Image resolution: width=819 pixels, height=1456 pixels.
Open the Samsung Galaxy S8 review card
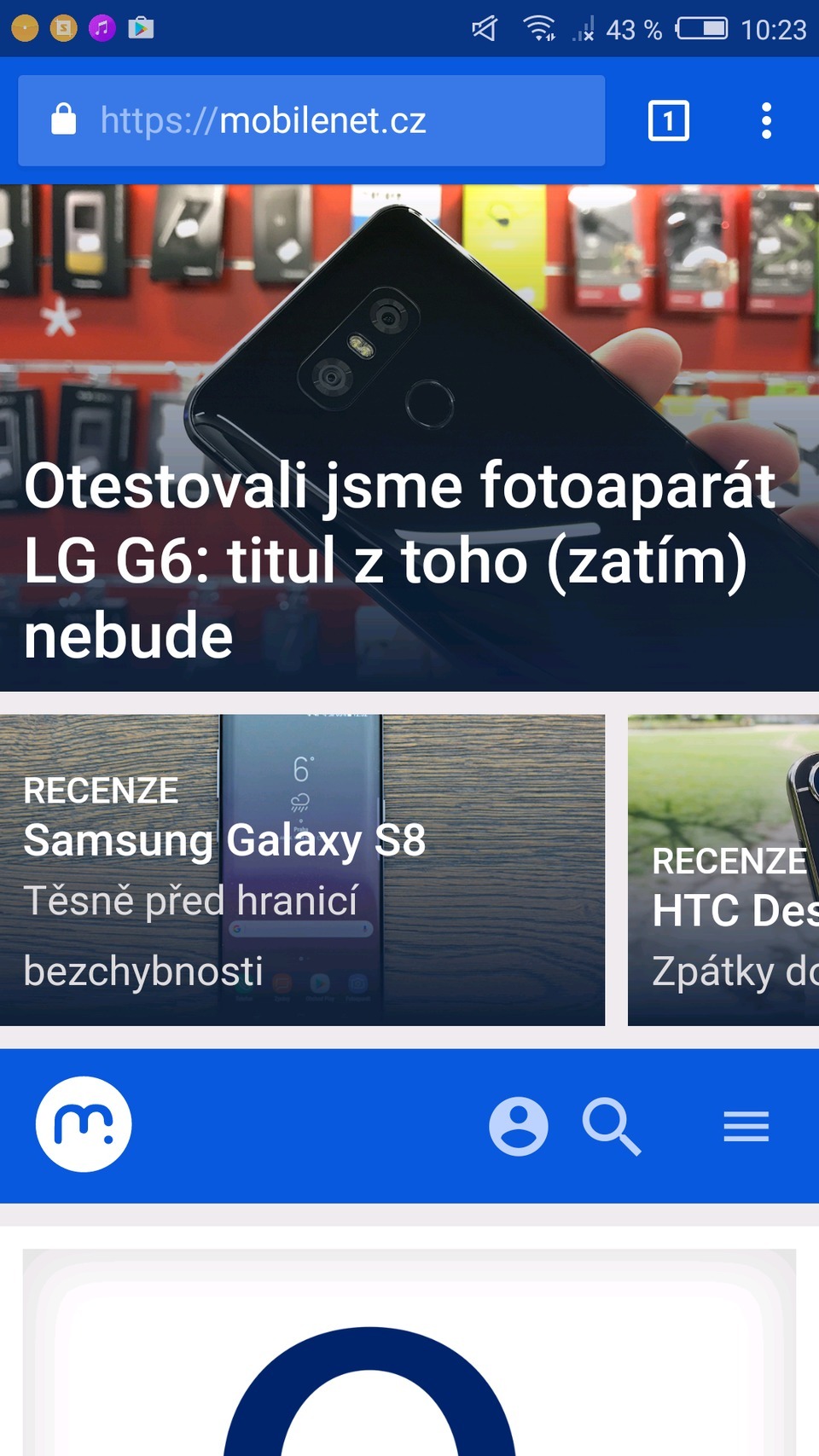click(x=302, y=870)
